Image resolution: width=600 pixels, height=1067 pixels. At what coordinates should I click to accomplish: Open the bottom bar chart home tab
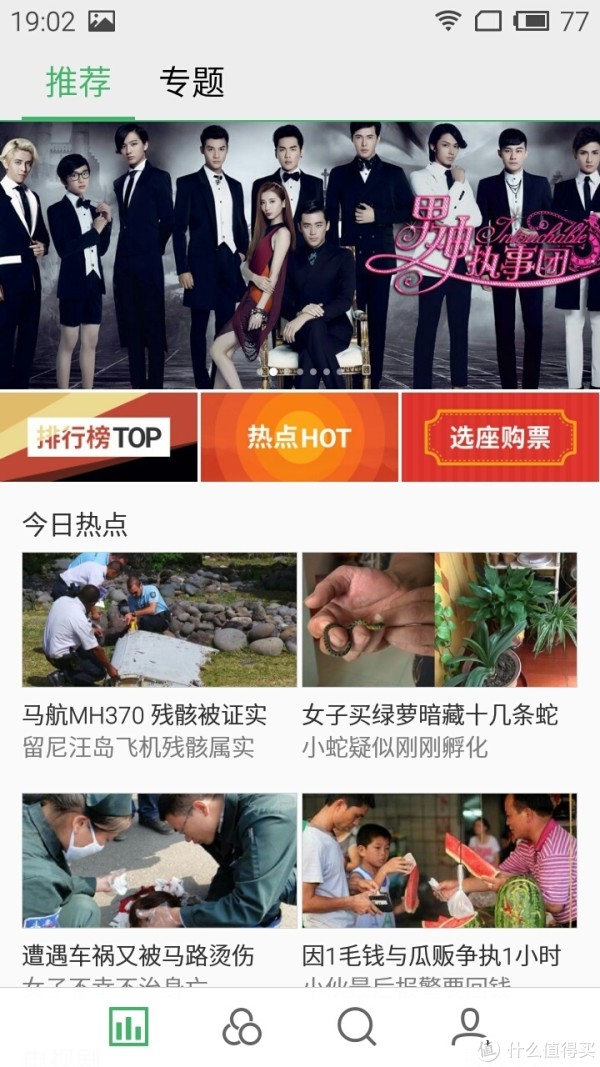[x=129, y=1026]
